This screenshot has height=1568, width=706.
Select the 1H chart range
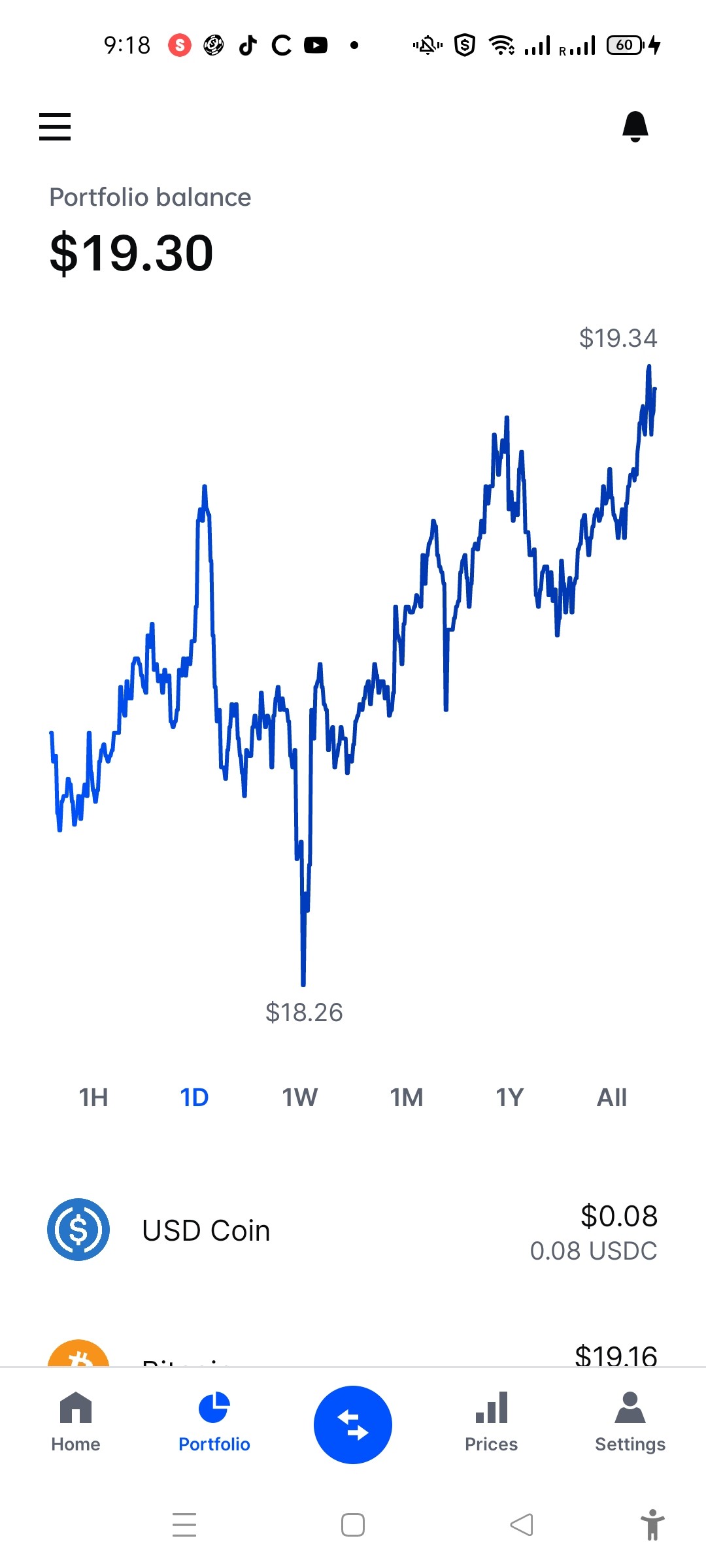[93, 1098]
